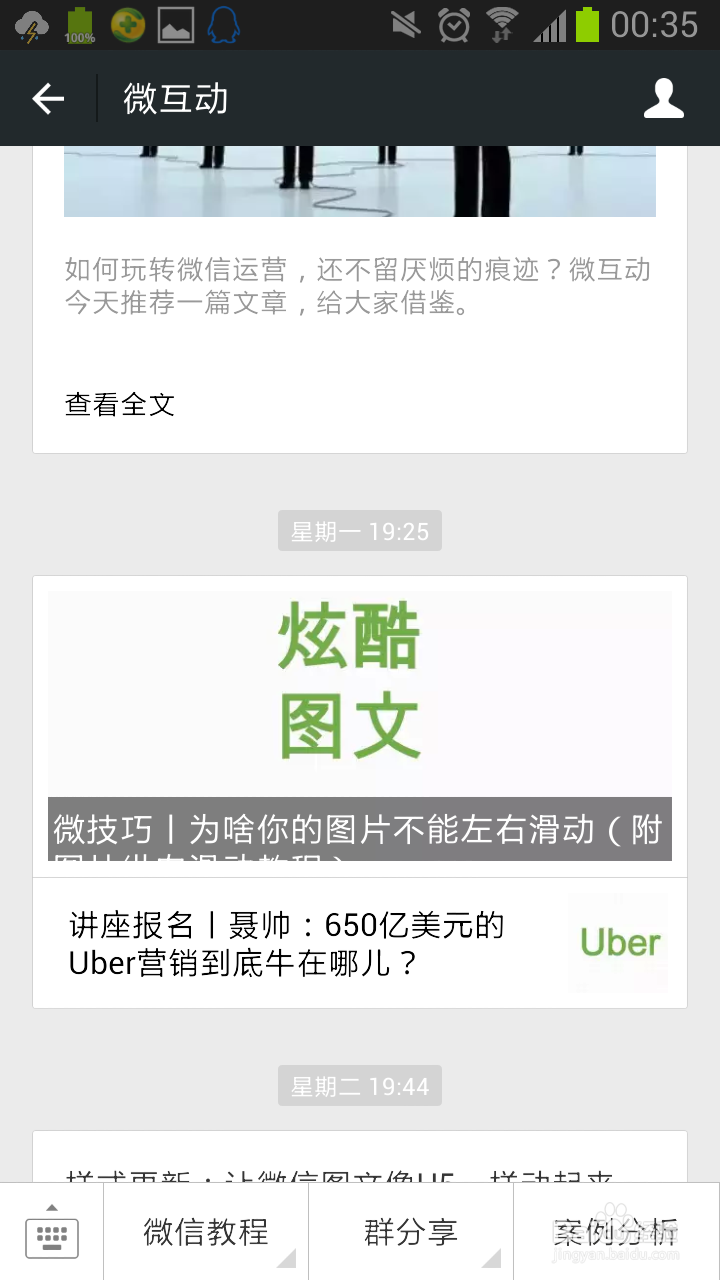This screenshot has height=1280, width=720.
Task: Tap the Uber logo thumbnail
Action: [x=617, y=941]
